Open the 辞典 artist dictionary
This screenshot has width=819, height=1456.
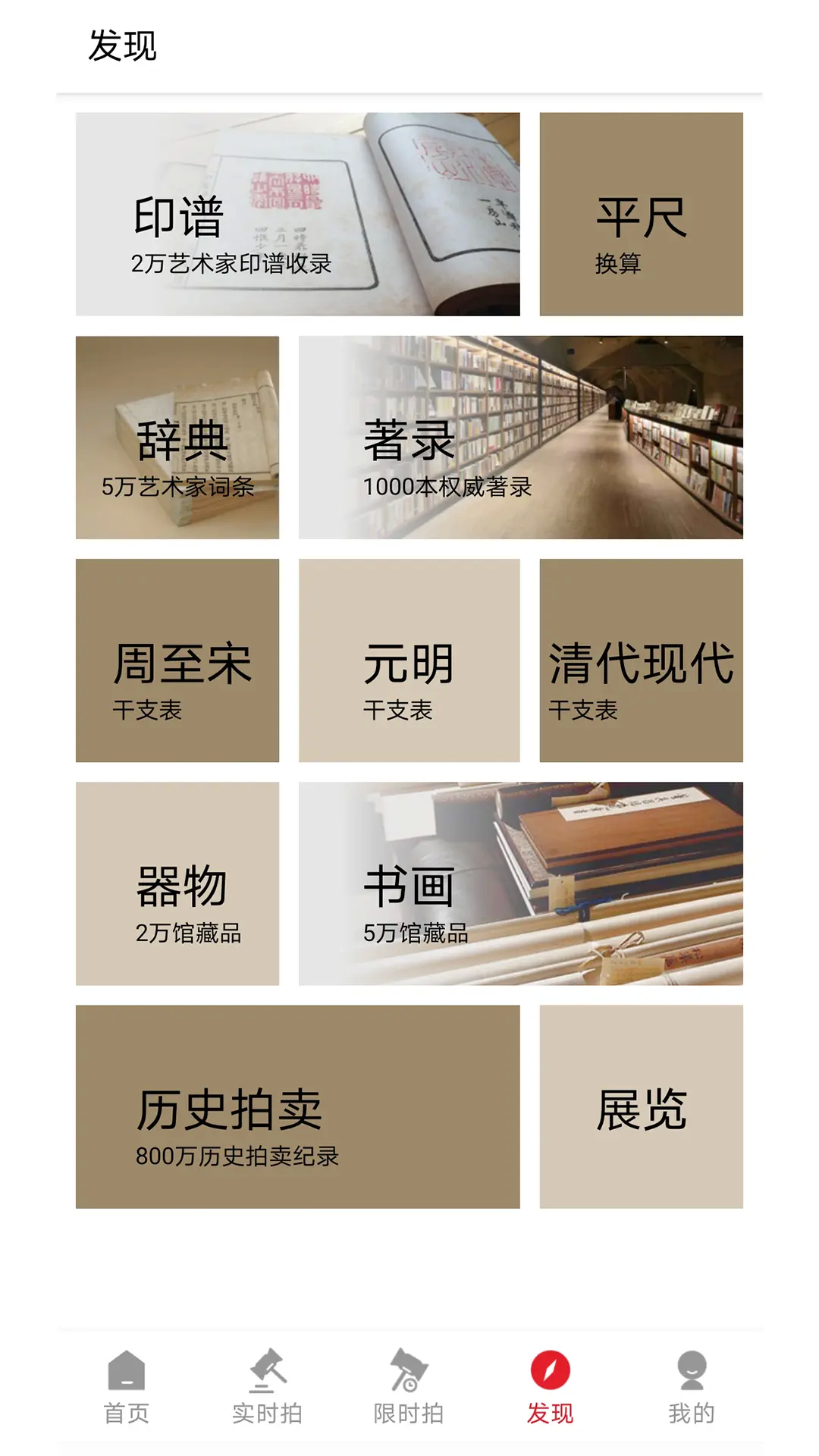tap(177, 438)
